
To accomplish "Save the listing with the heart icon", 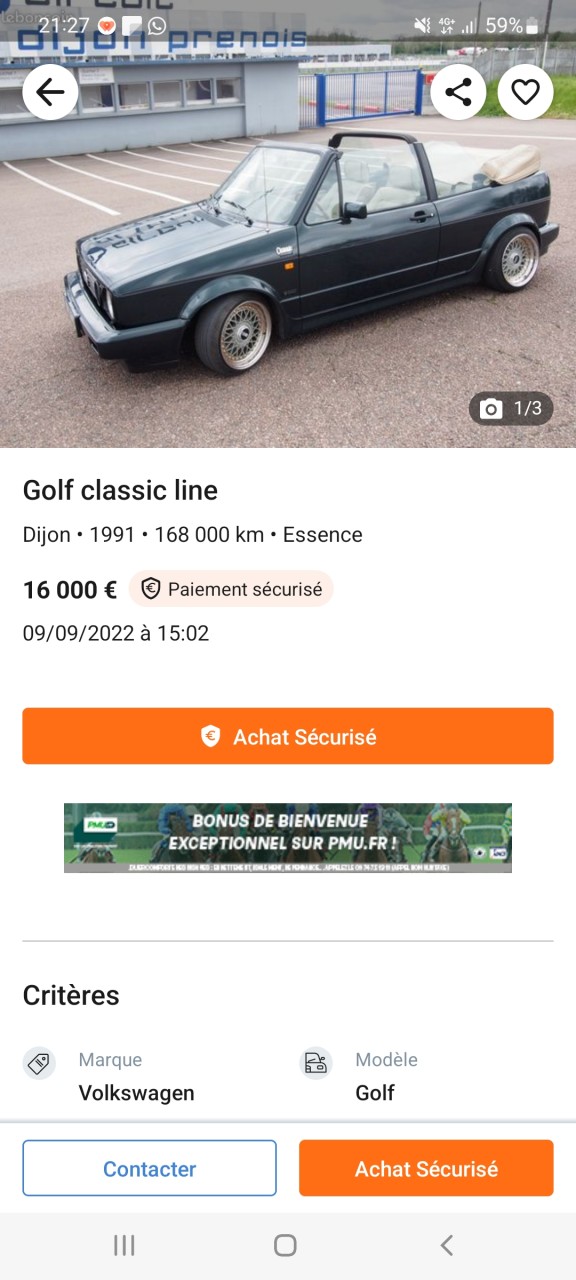I will pyautogui.click(x=525, y=92).
